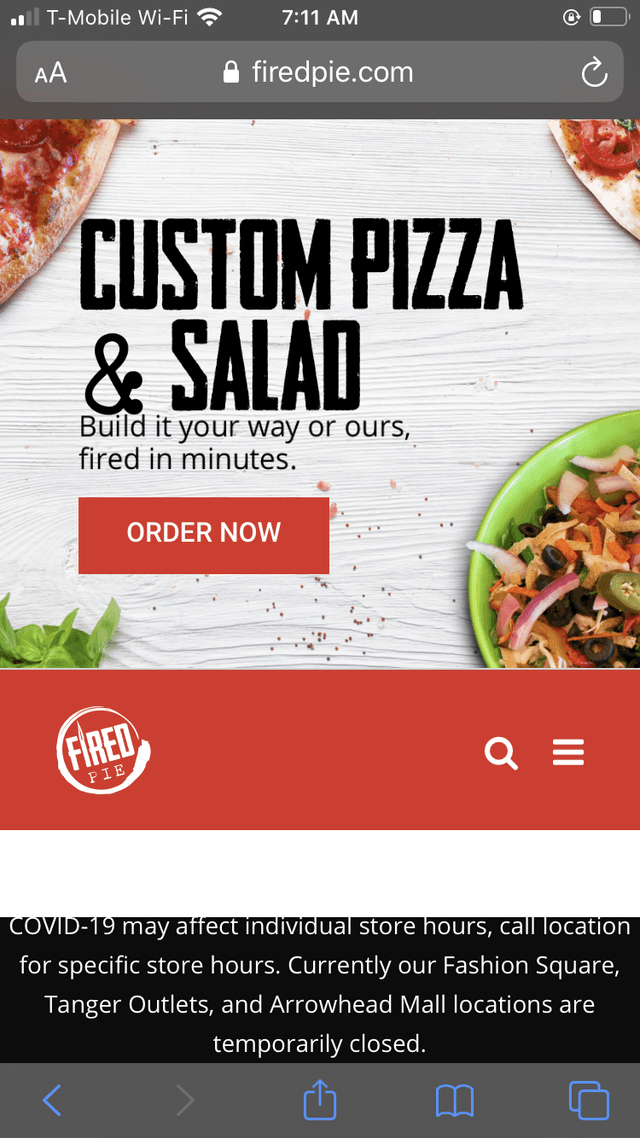Go back to the previous page

click(52, 1101)
